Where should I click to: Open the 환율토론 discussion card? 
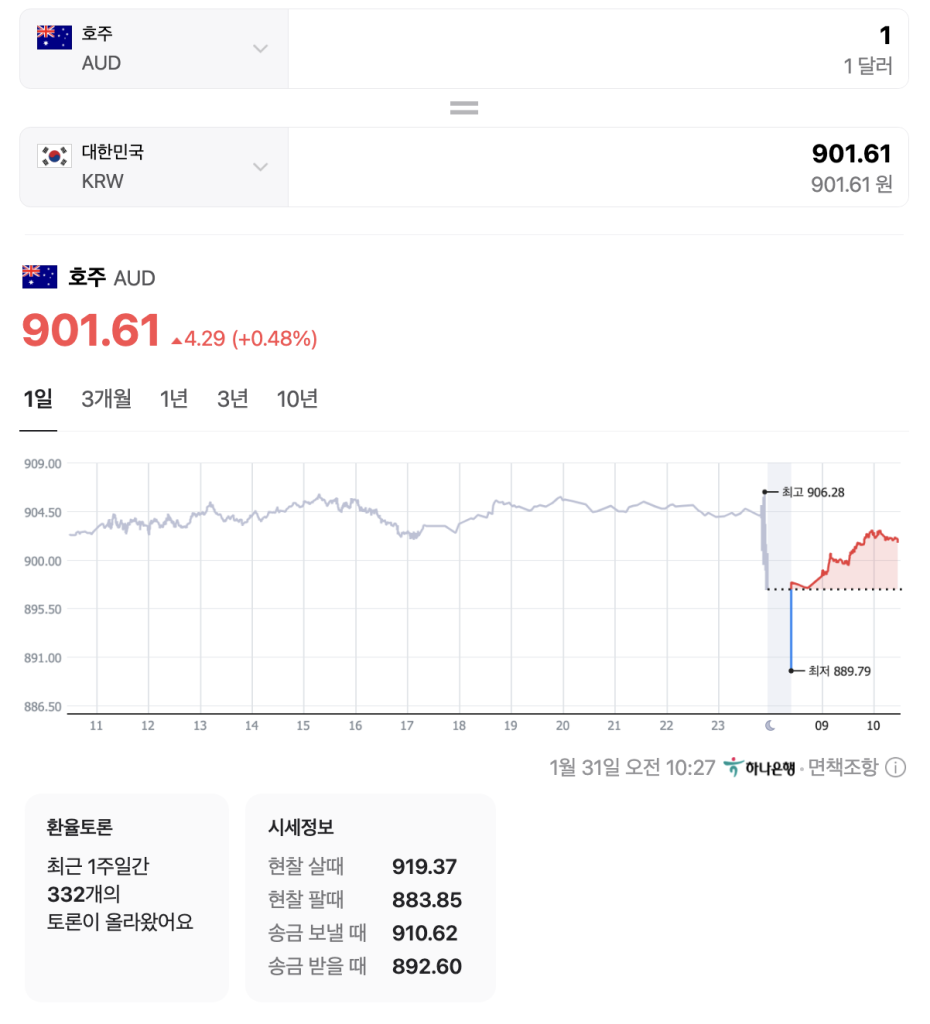coord(127,898)
